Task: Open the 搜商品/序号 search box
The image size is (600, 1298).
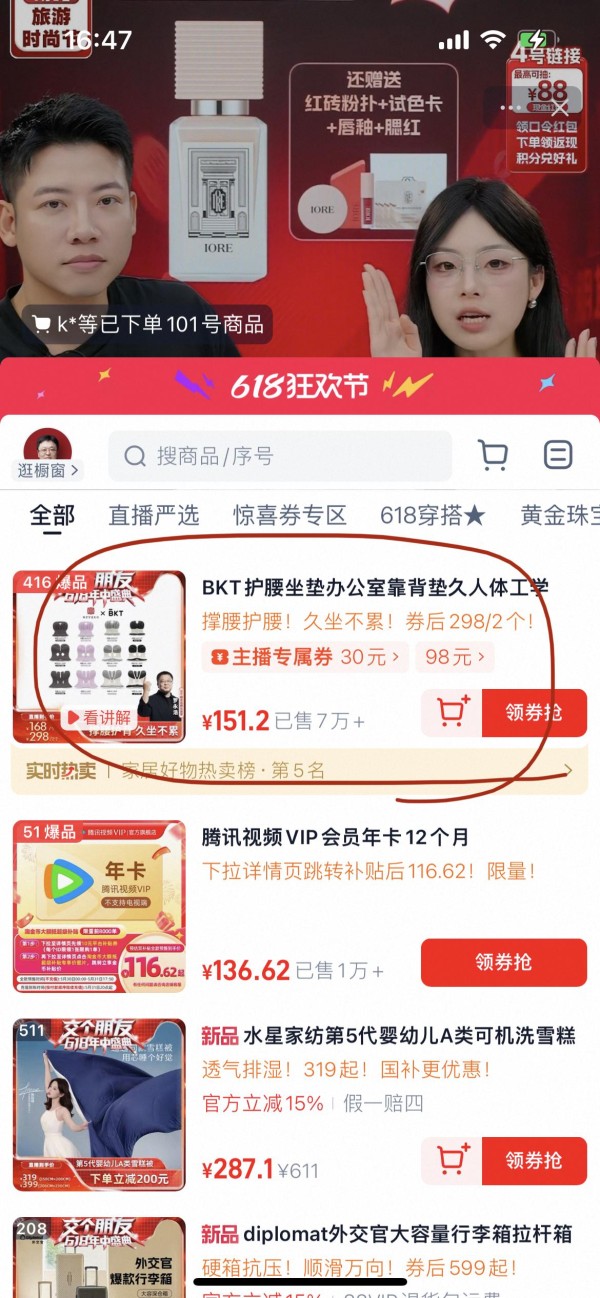Action: [x=280, y=456]
